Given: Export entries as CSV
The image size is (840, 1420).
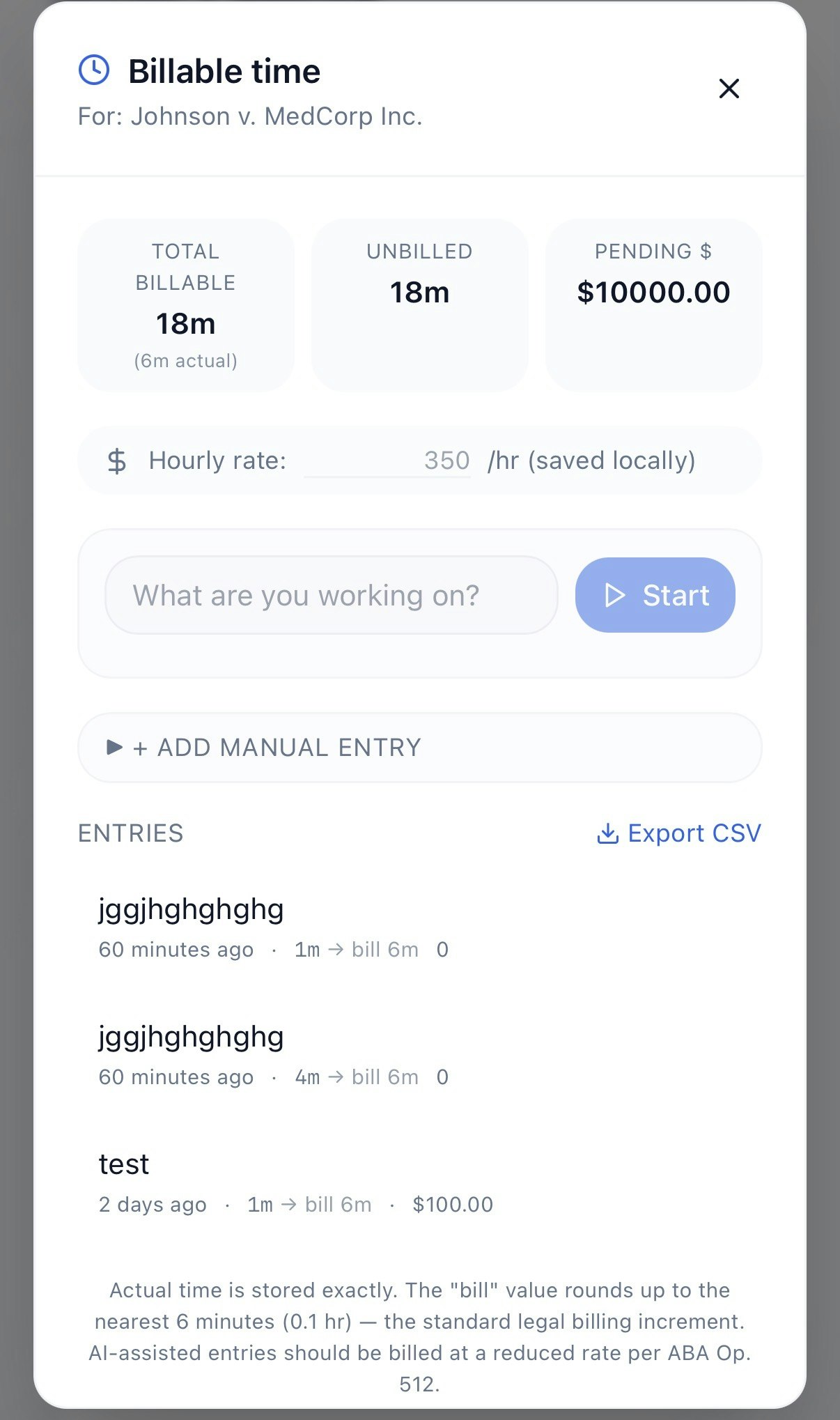Looking at the screenshot, I should (679, 833).
